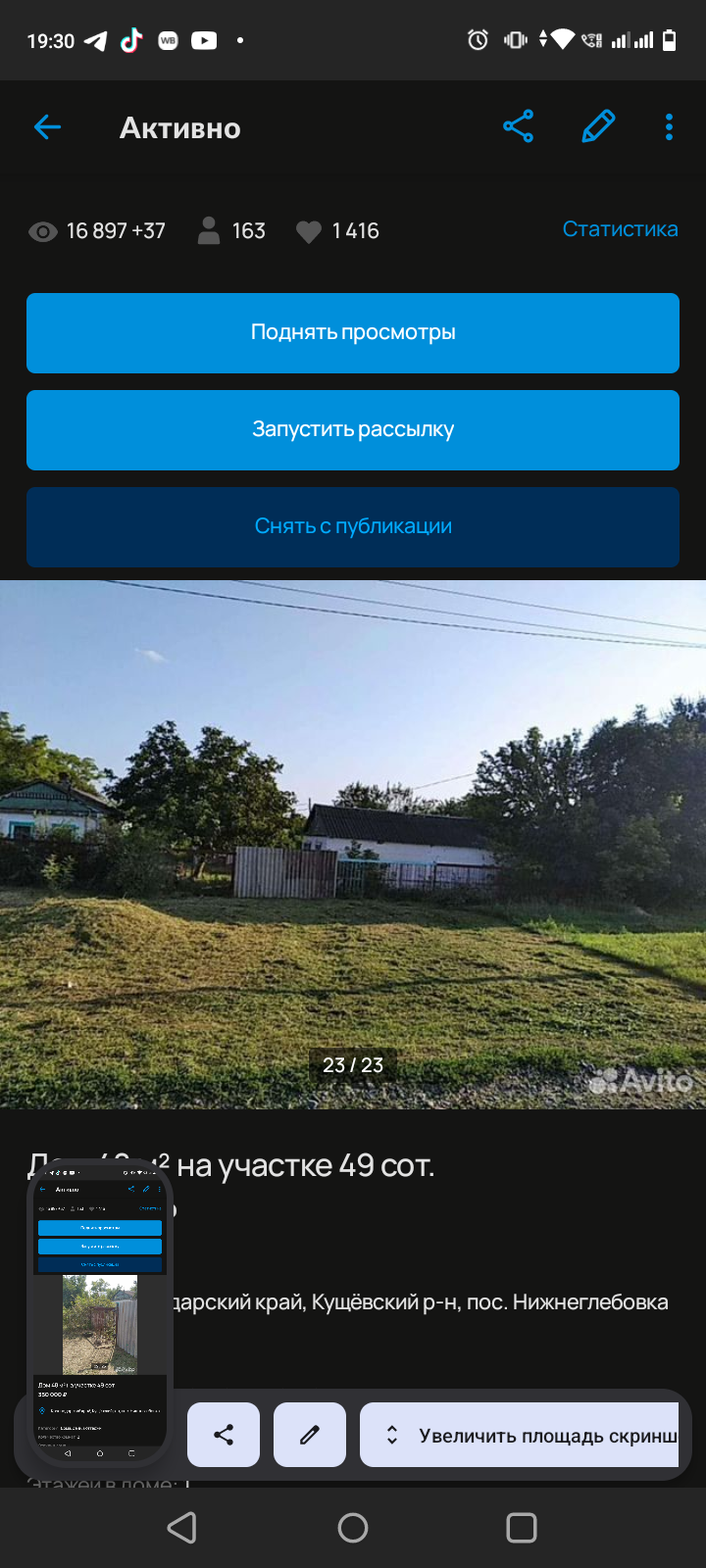Viewport: 706px width, 1568px height.
Task: Open the system recent apps button
Action: 521,1527
